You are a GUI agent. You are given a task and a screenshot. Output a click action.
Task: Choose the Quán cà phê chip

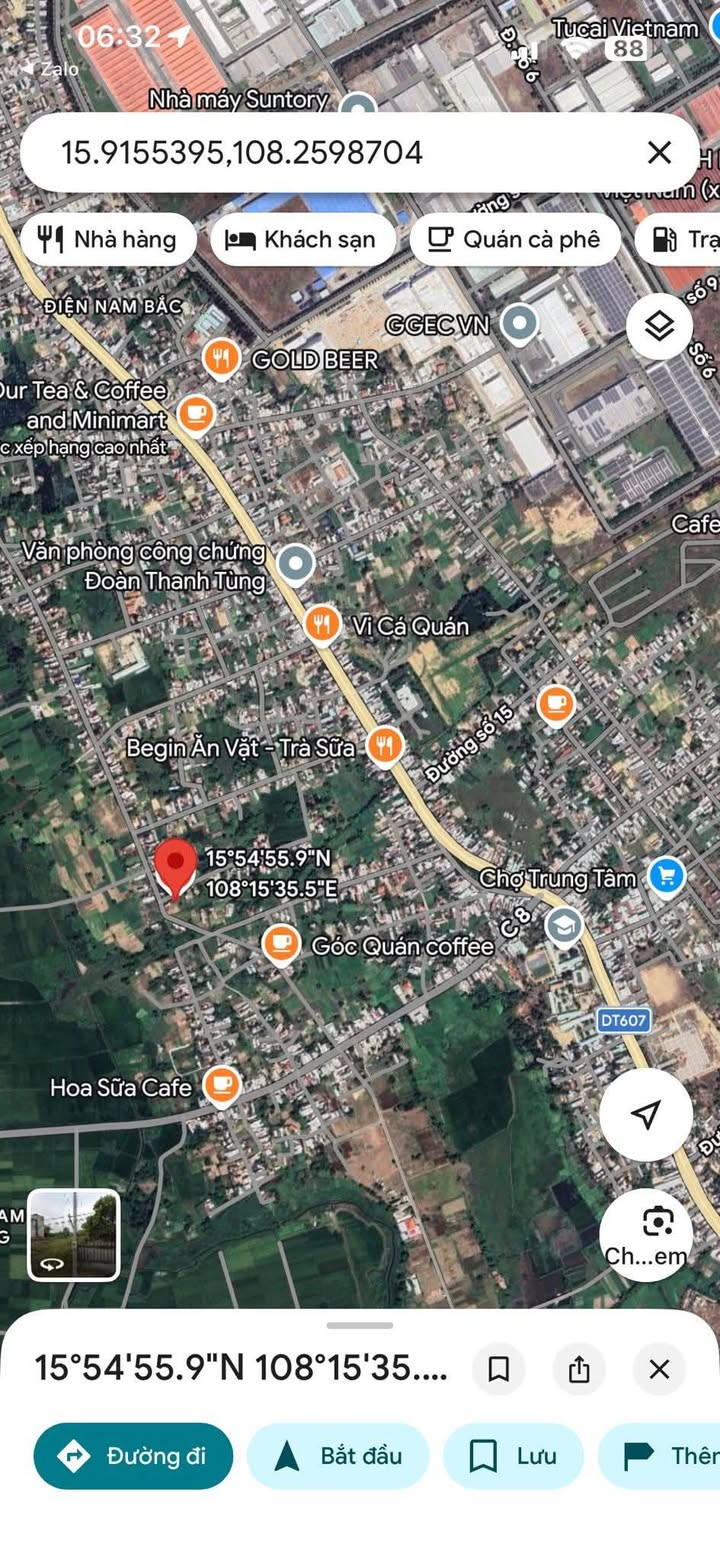click(x=514, y=239)
